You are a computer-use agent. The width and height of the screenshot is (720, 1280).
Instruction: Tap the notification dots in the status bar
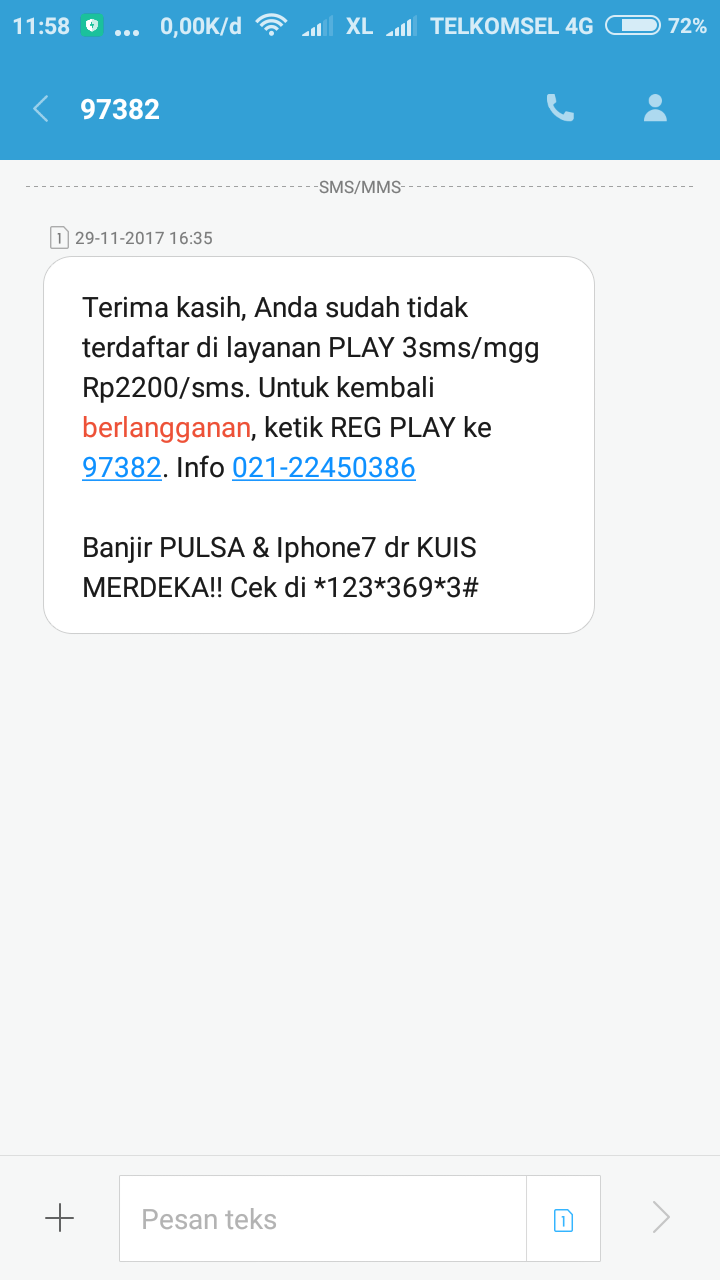coord(128,28)
